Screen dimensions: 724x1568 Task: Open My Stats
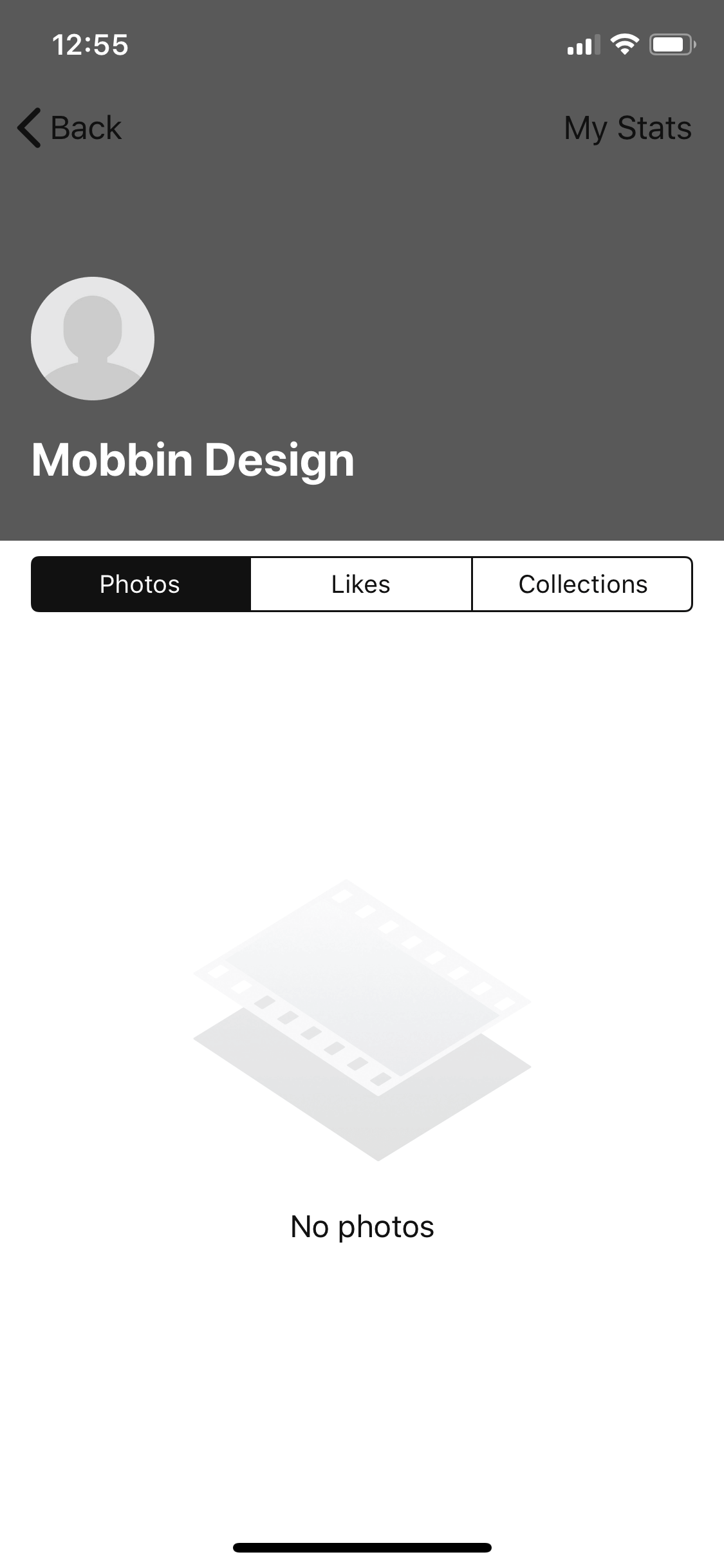coord(627,128)
